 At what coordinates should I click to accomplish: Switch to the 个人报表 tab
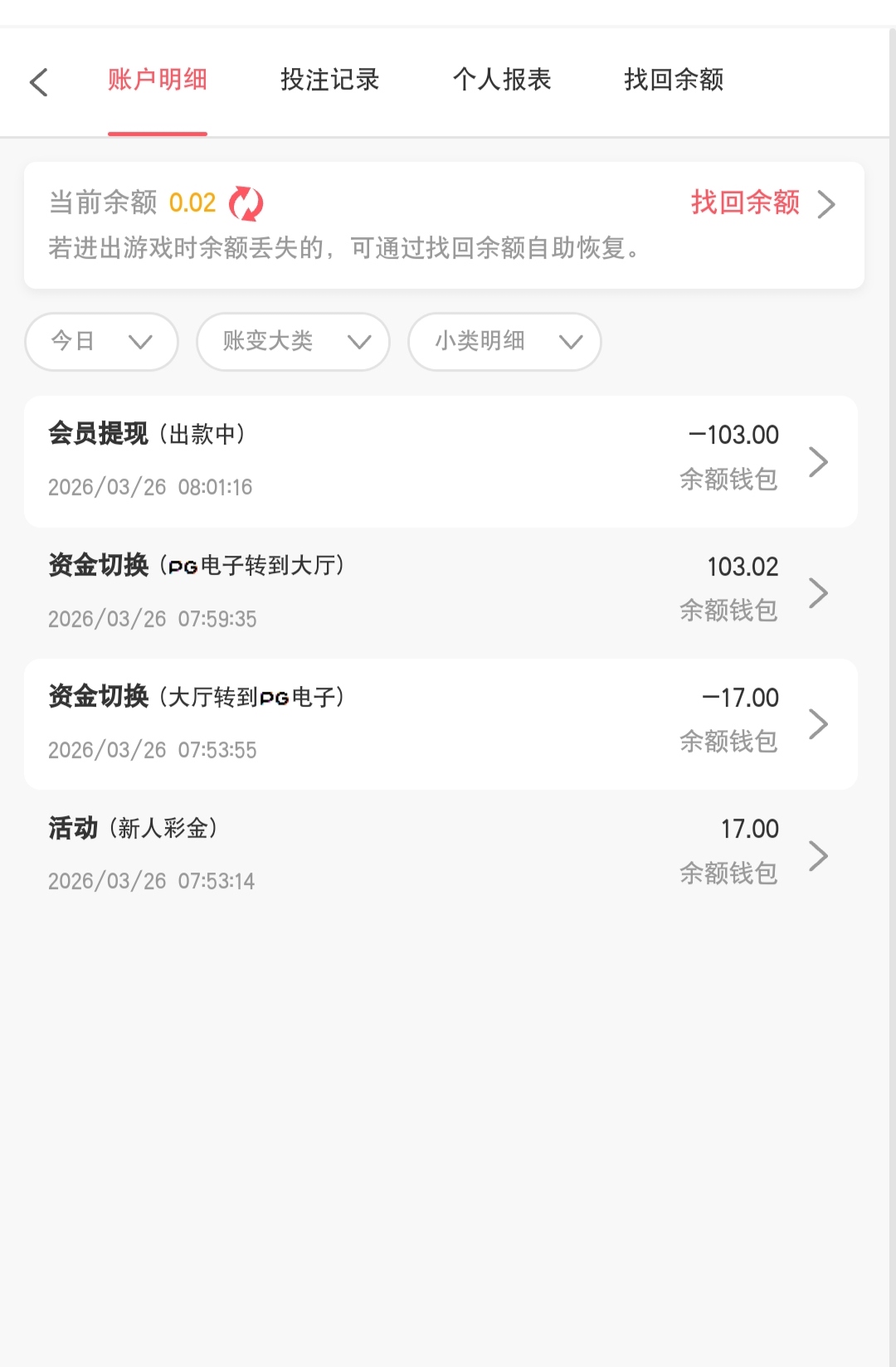(x=501, y=80)
